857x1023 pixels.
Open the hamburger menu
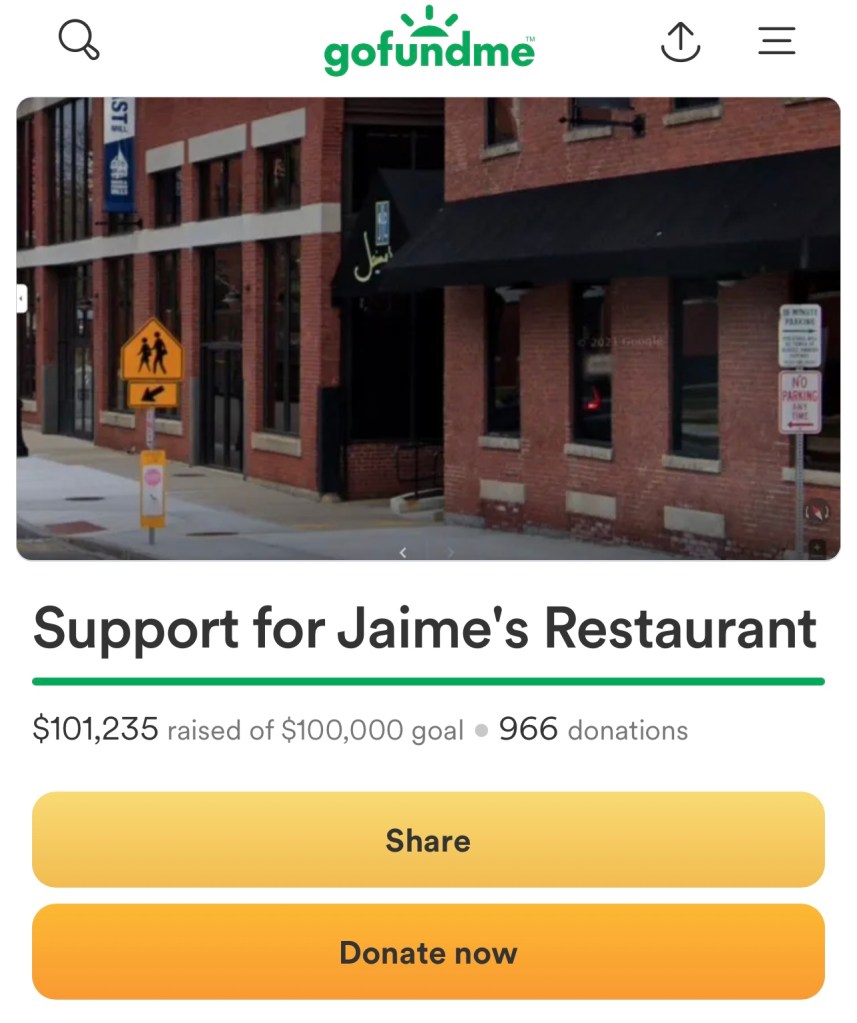pyautogui.click(x=776, y=41)
